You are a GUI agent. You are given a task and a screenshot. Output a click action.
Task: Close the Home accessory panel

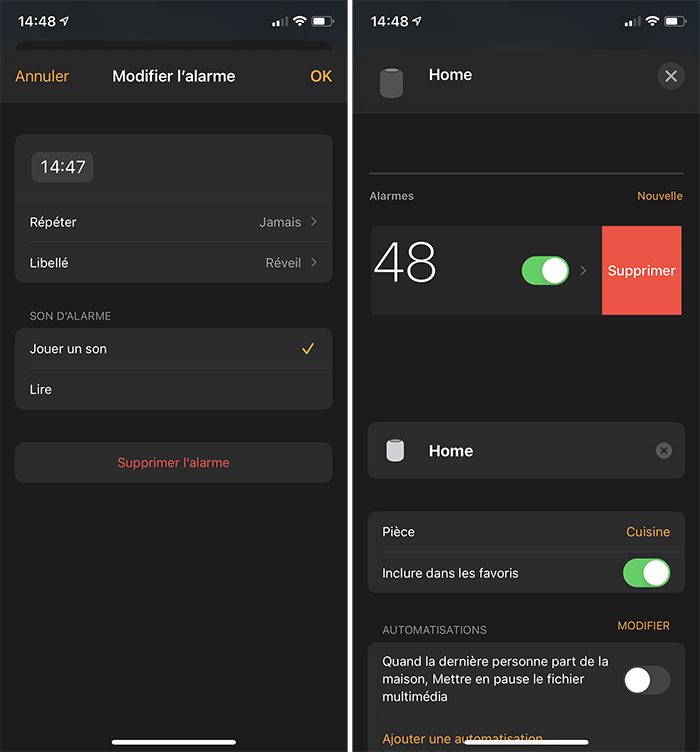click(670, 77)
